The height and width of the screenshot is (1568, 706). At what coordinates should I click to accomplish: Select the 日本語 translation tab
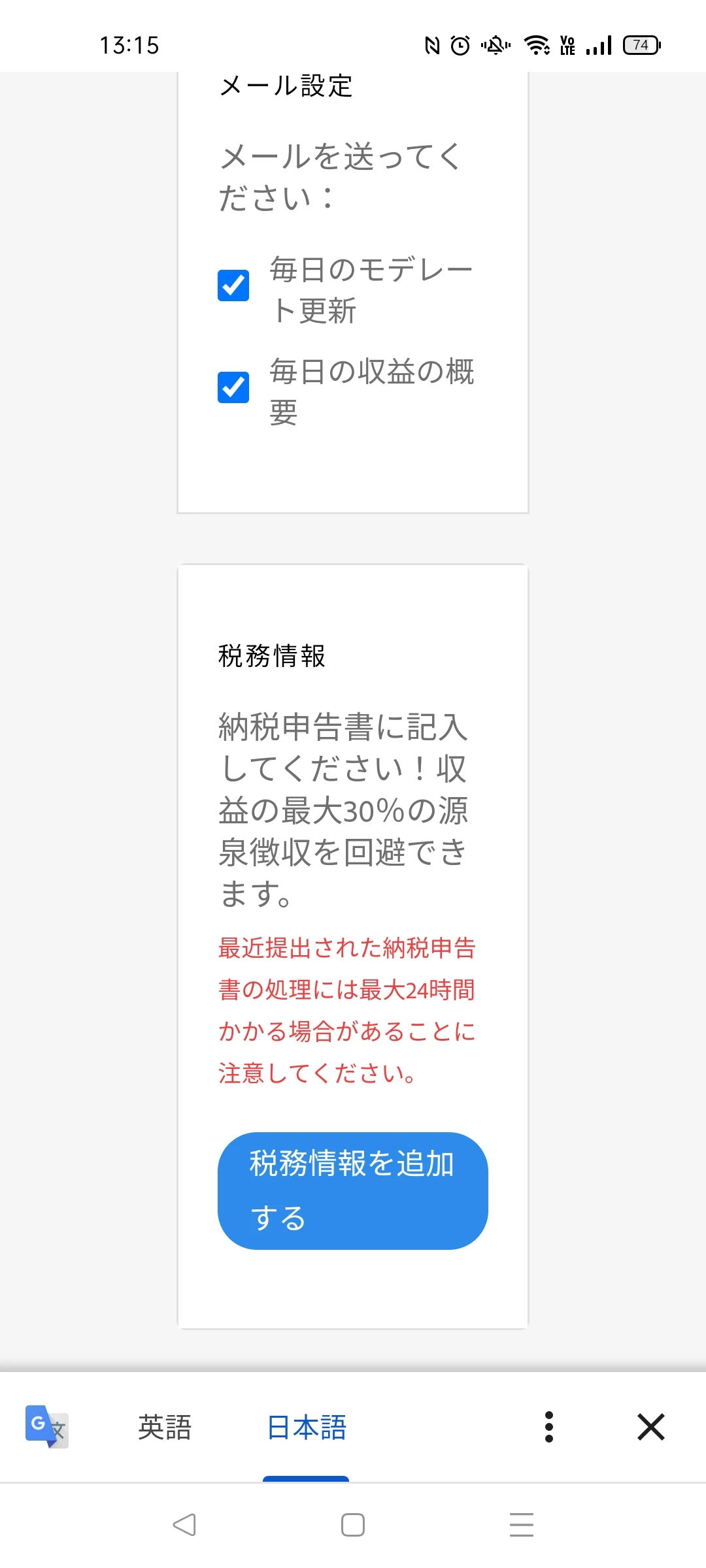click(307, 1427)
